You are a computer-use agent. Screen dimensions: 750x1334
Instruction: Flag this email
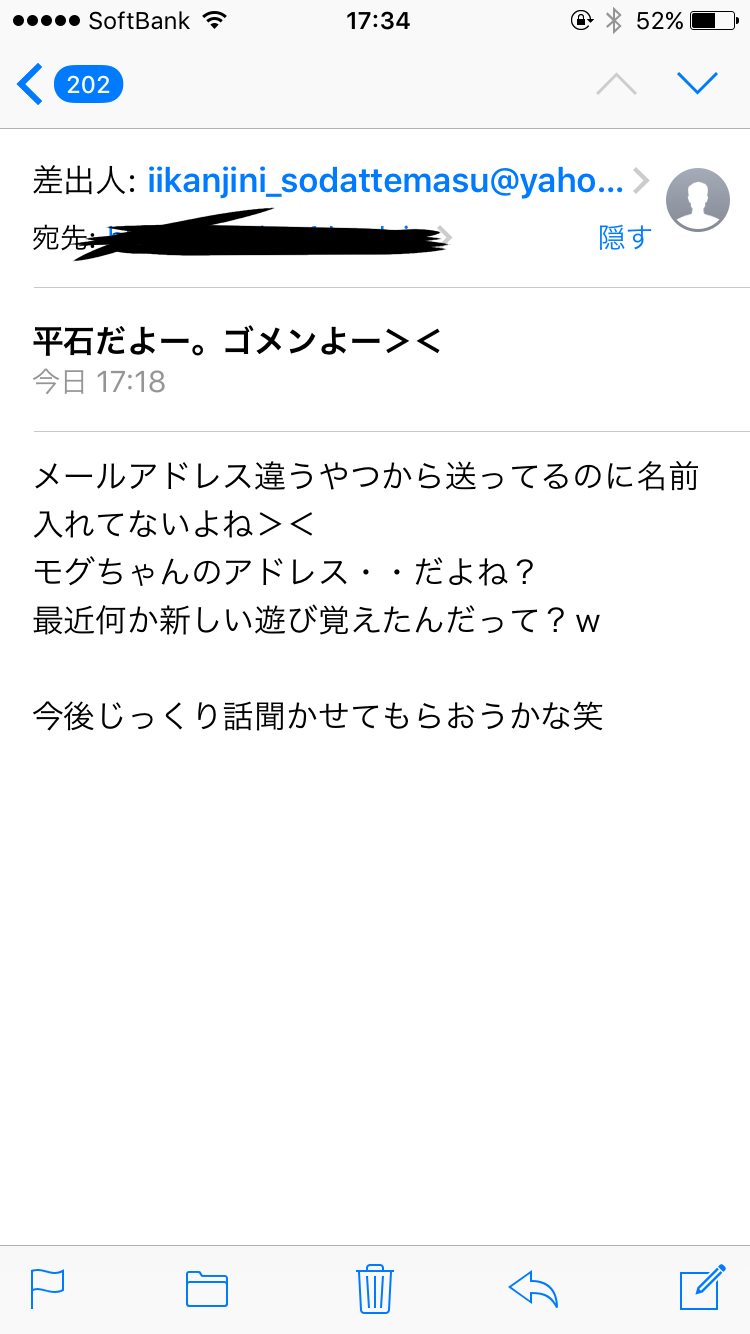tap(47, 1287)
